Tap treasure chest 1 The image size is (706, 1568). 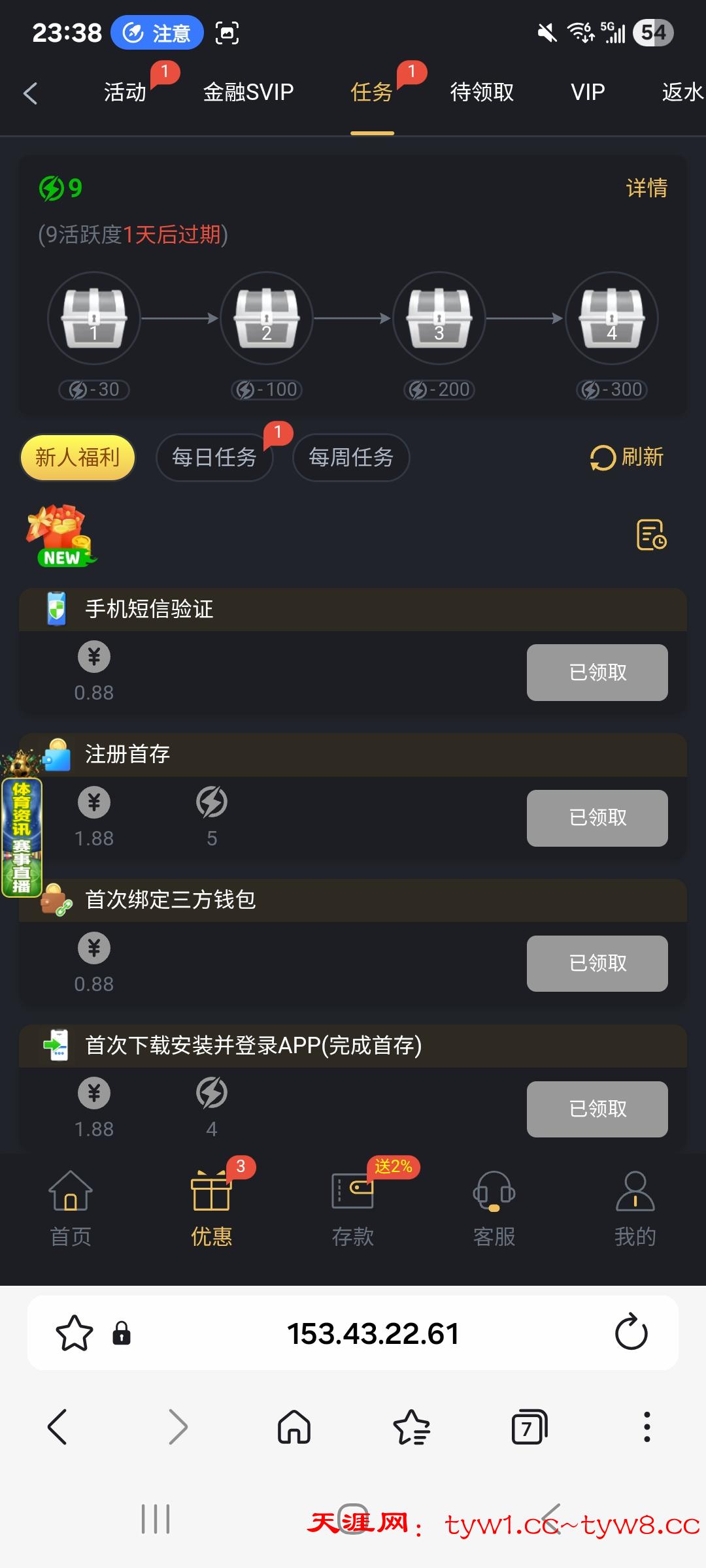94,318
